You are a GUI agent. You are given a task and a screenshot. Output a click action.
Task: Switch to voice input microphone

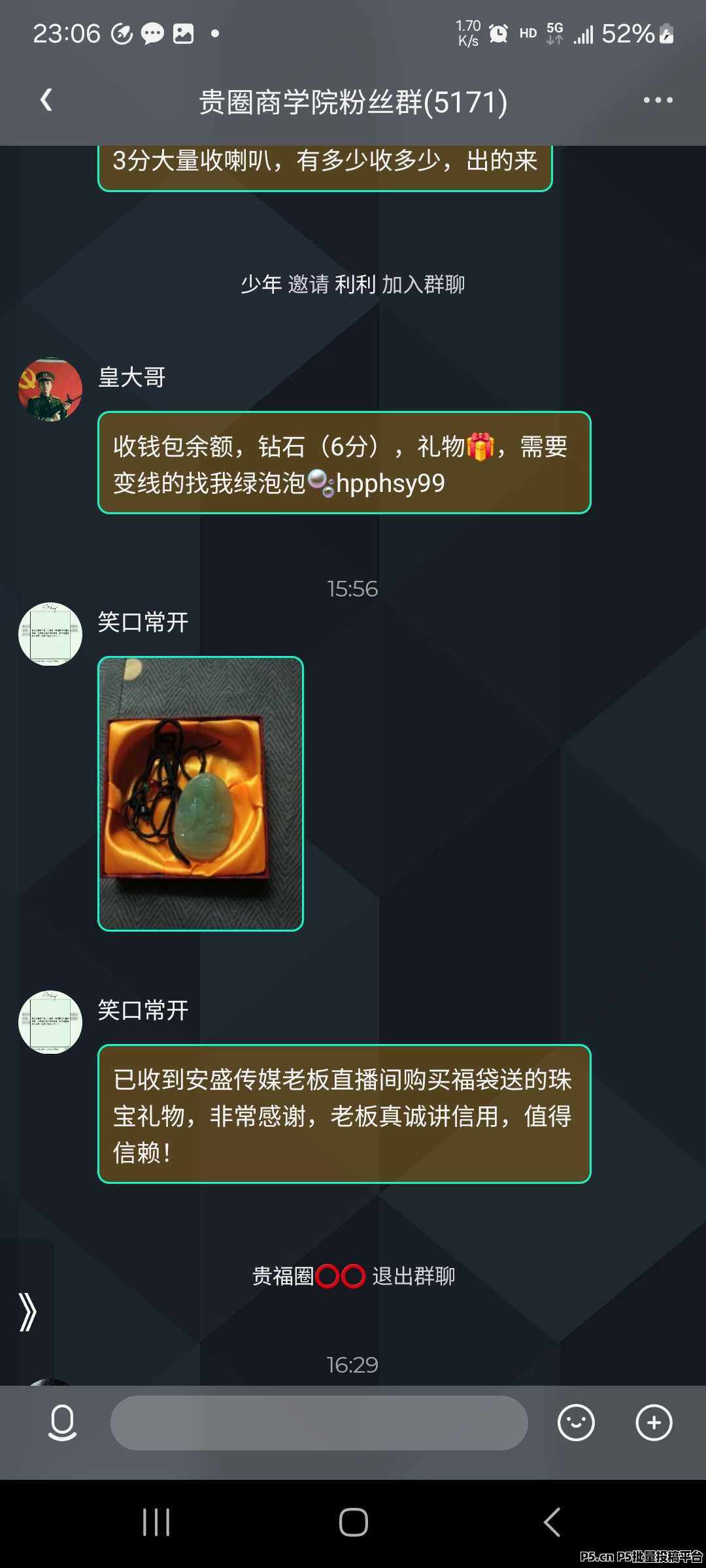click(63, 1423)
